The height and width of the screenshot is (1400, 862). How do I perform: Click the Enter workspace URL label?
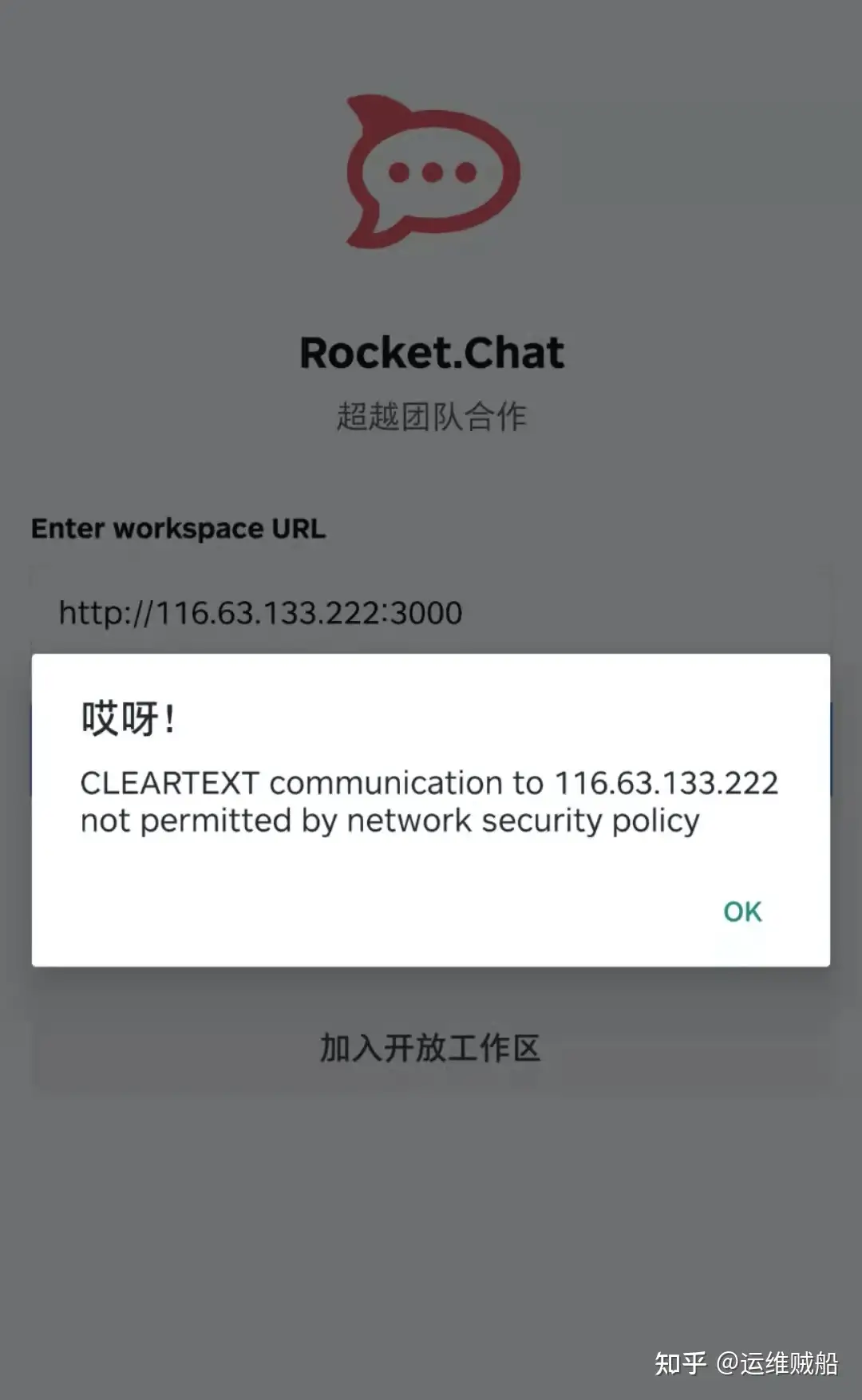point(177,528)
